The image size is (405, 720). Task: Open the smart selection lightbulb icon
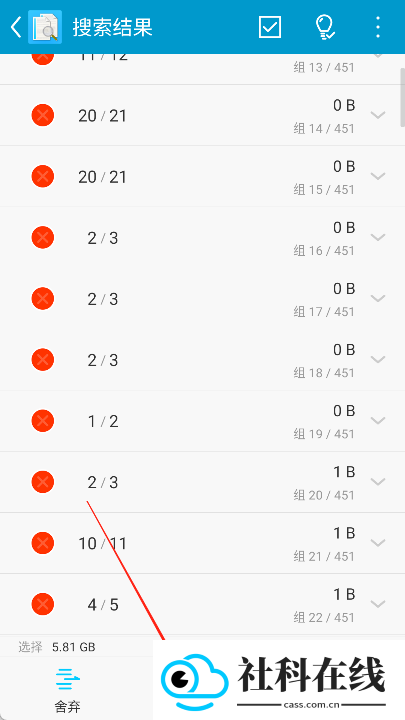[x=325, y=27]
